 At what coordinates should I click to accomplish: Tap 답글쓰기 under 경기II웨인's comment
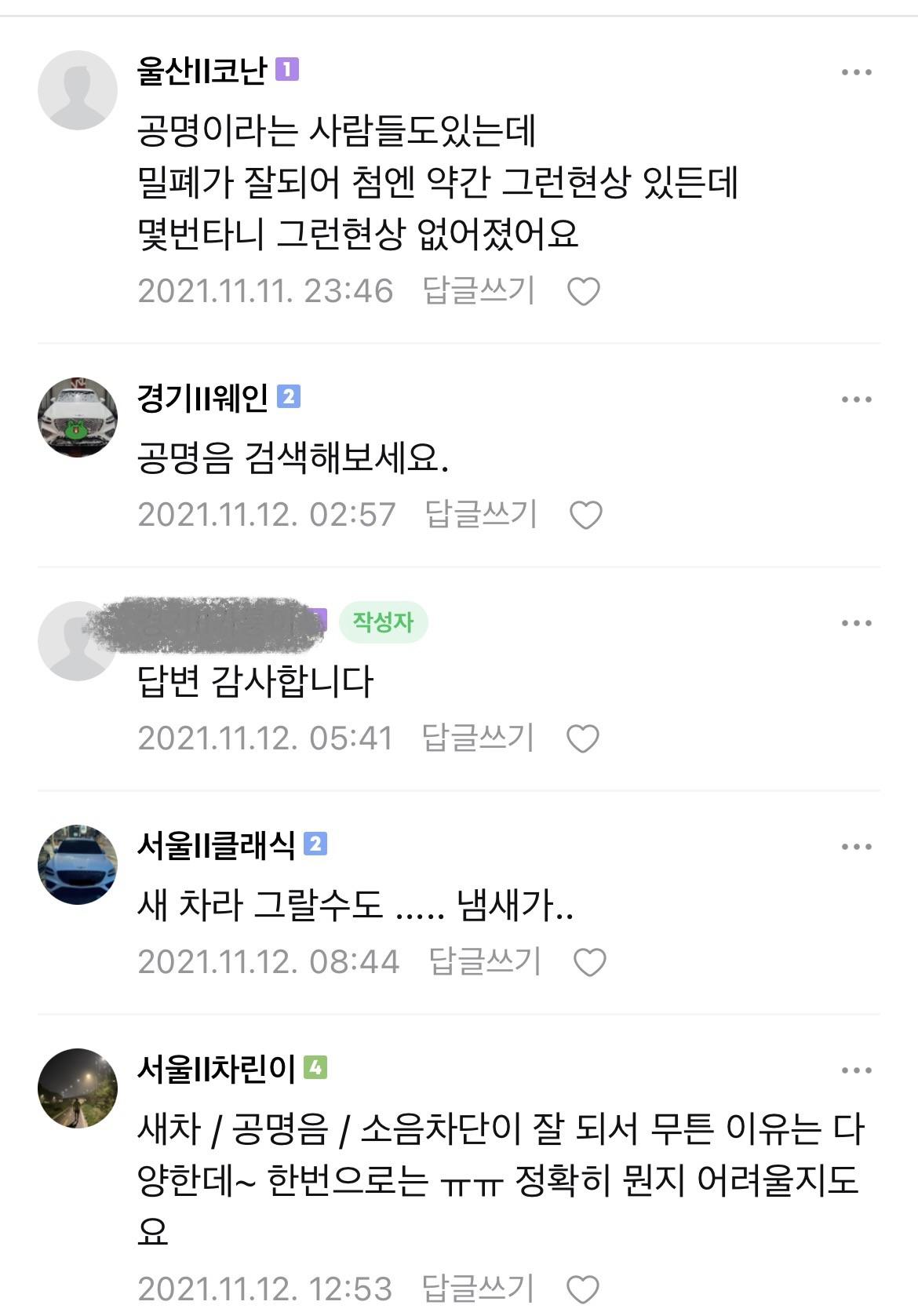pos(480,515)
